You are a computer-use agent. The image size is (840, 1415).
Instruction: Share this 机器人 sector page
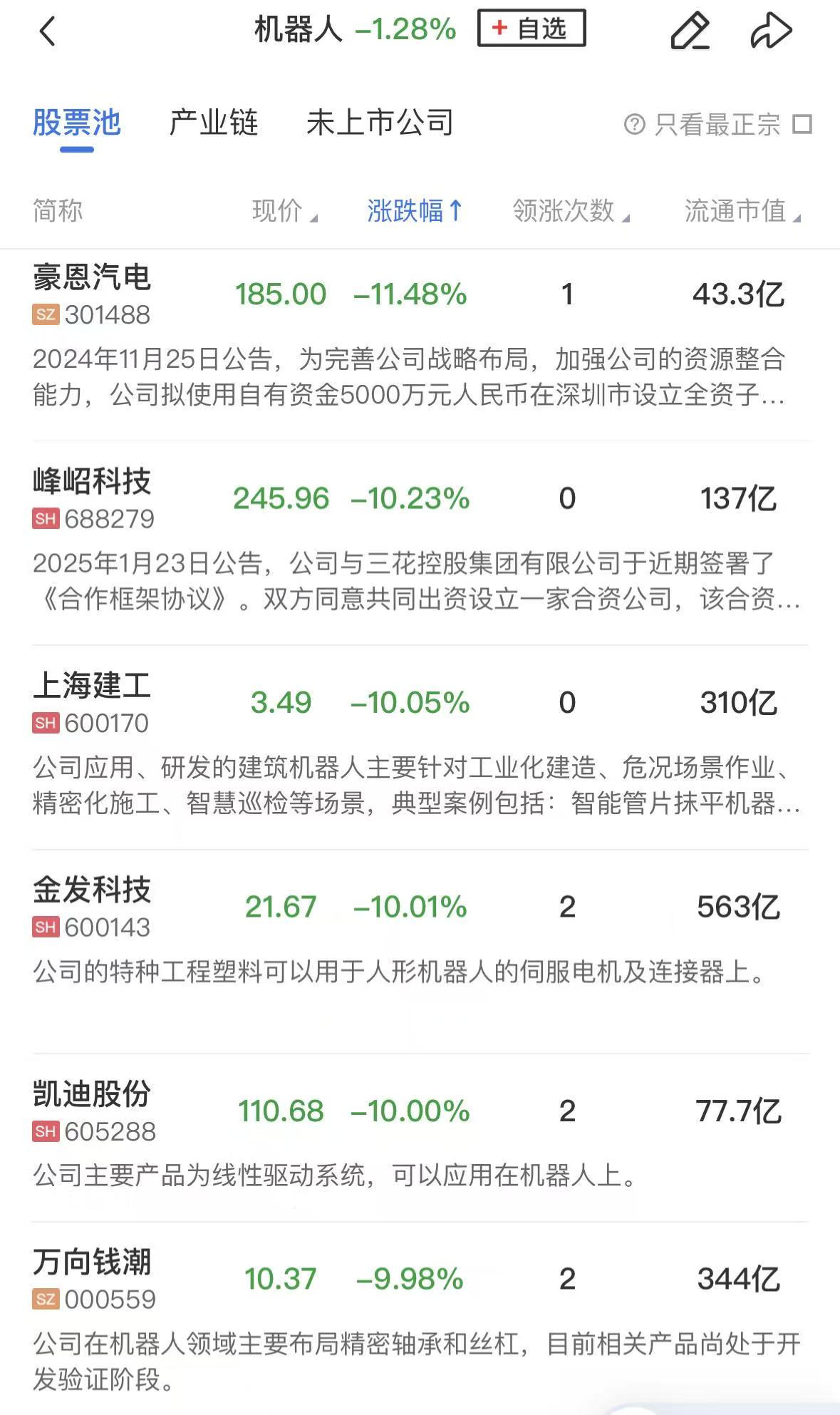[771, 31]
